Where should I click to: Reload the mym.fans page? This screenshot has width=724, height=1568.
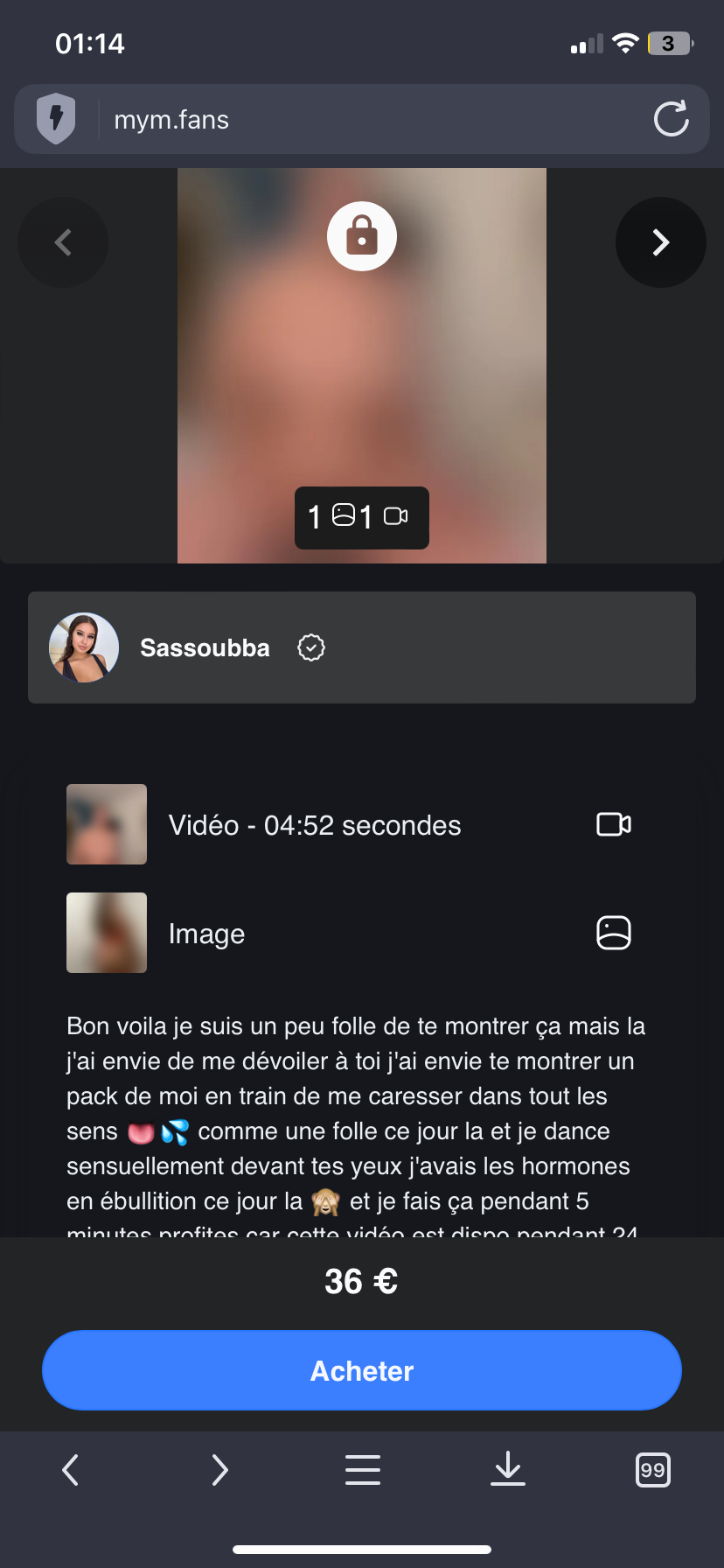point(671,119)
